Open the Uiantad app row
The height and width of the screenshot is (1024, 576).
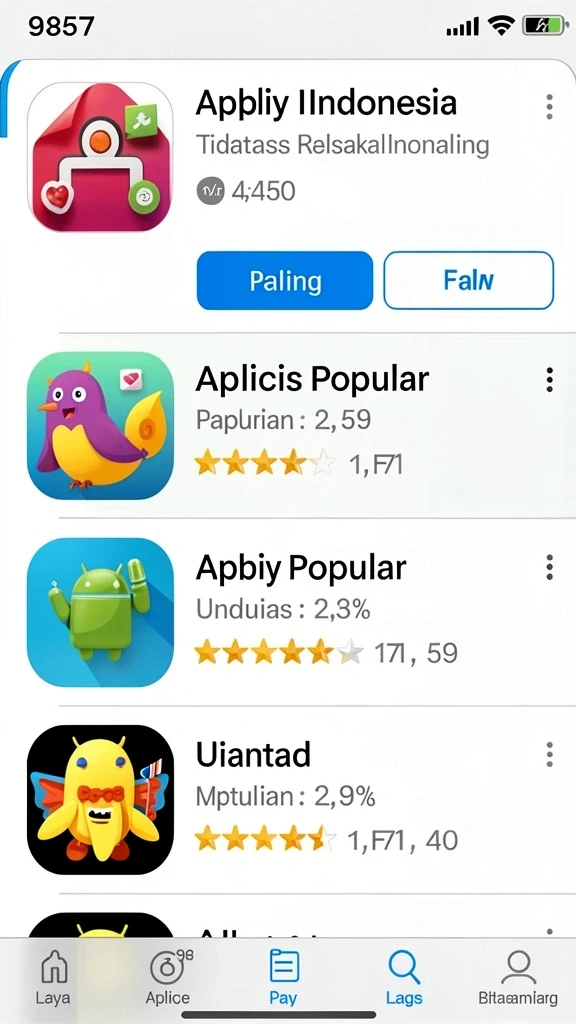coord(288,799)
